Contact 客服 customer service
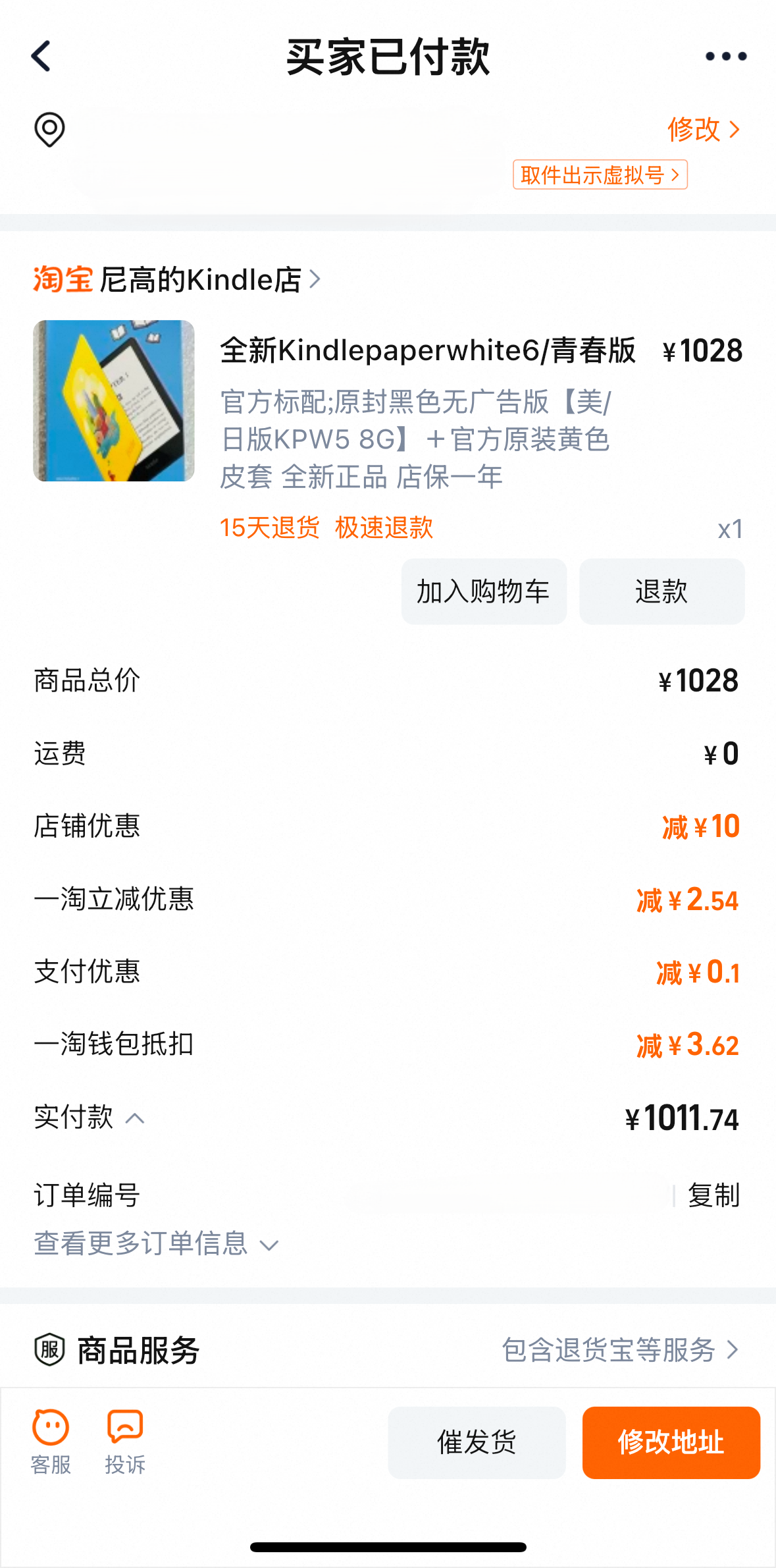This screenshot has height=1568, width=776. point(51,1442)
